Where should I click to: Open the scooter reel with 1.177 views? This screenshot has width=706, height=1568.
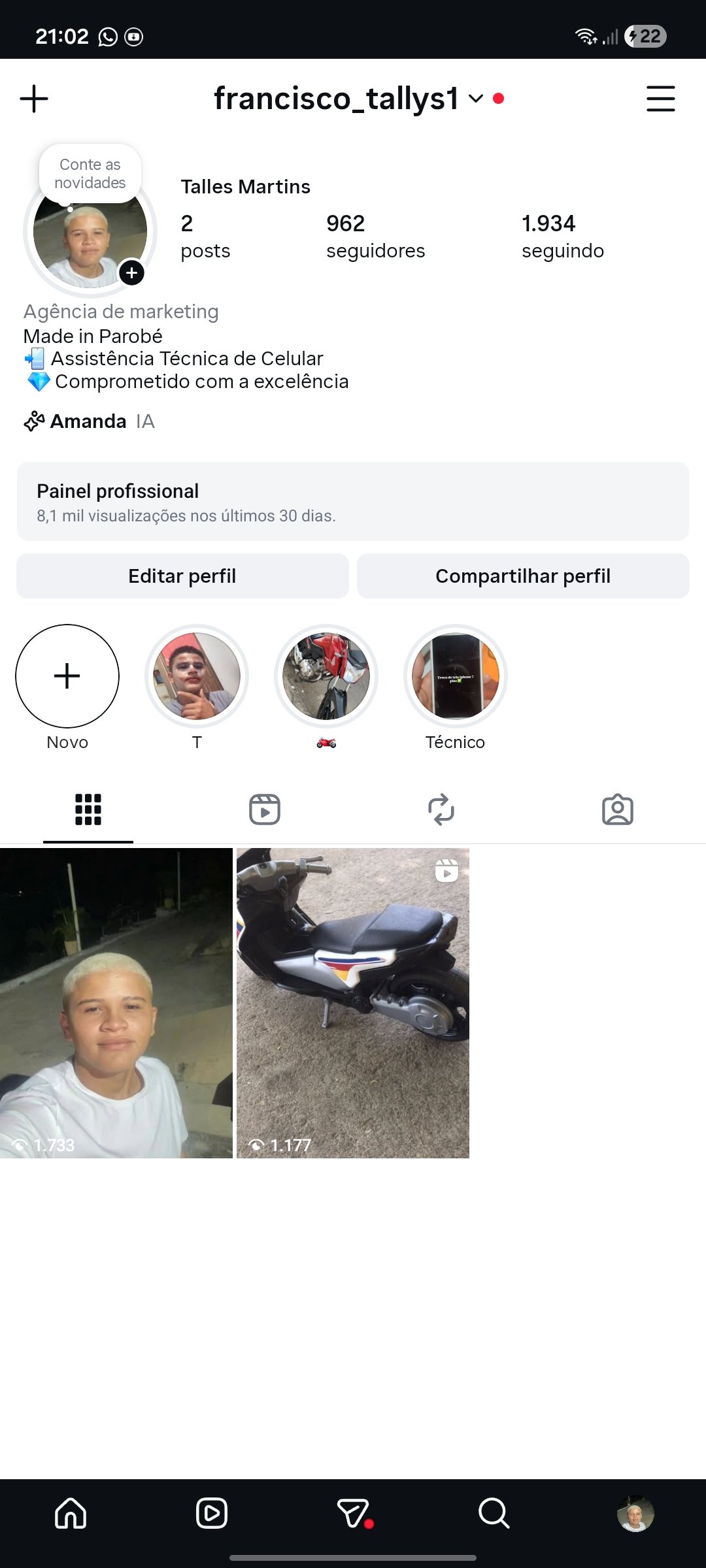353,1003
